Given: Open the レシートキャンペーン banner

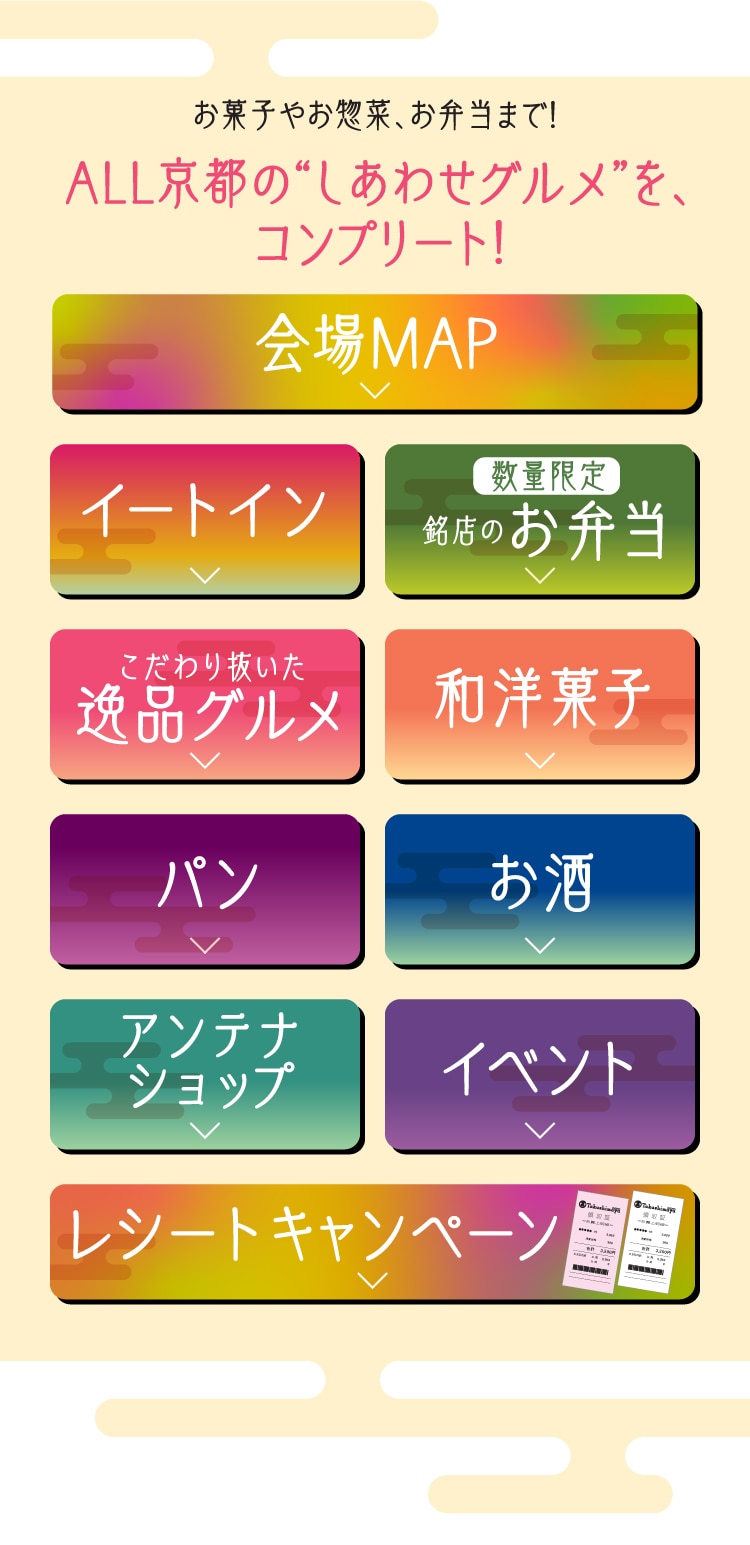Looking at the screenshot, I should coord(375,1244).
